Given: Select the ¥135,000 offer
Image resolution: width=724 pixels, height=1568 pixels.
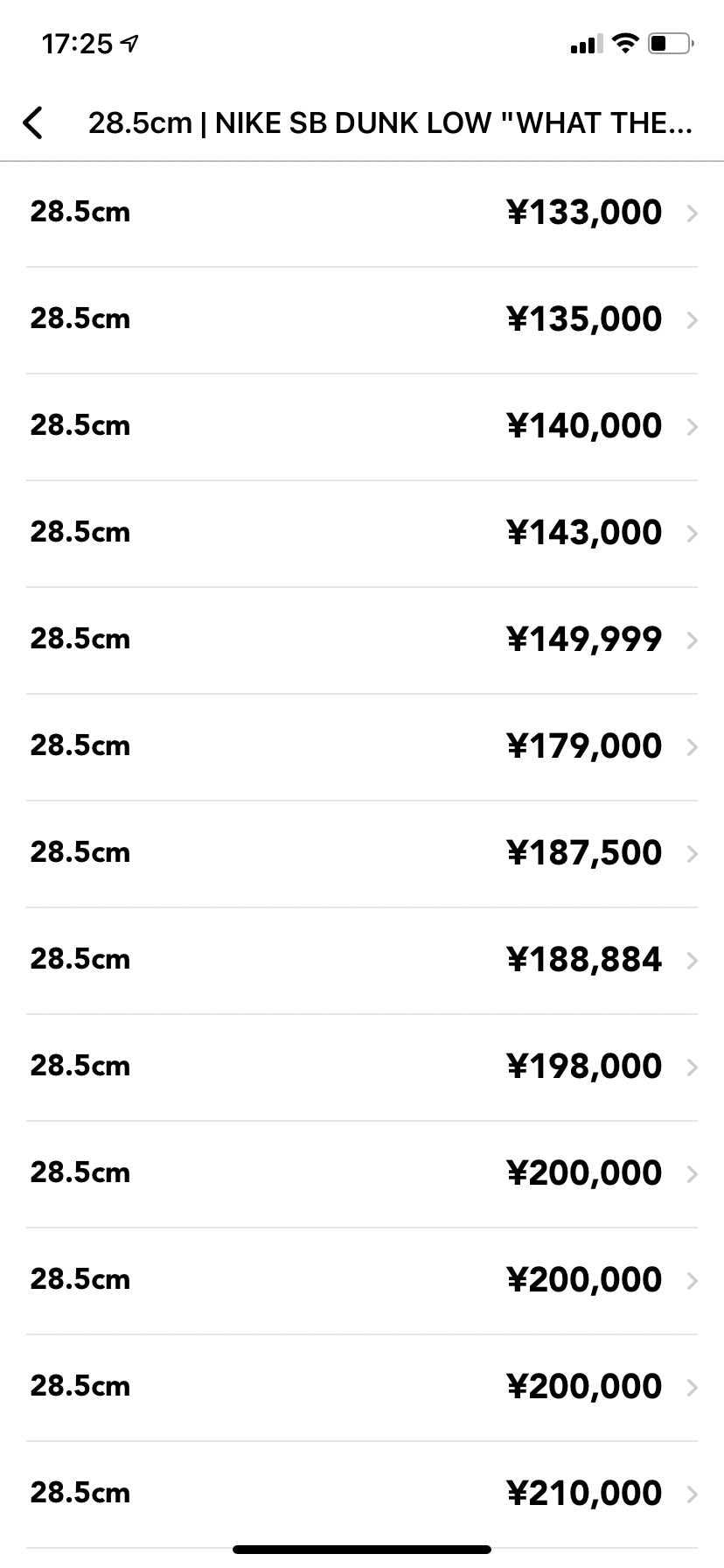Looking at the screenshot, I should pyautogui.click(x=362, y=319).
